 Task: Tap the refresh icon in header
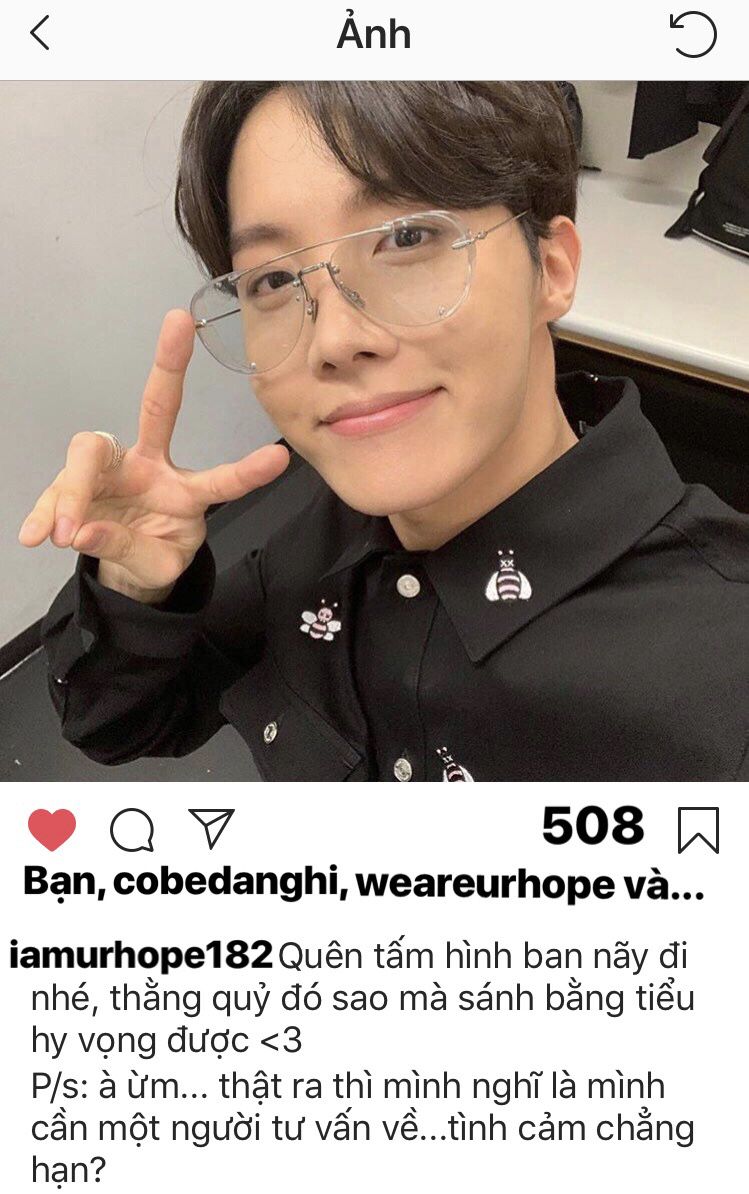[x=693, y=35]
